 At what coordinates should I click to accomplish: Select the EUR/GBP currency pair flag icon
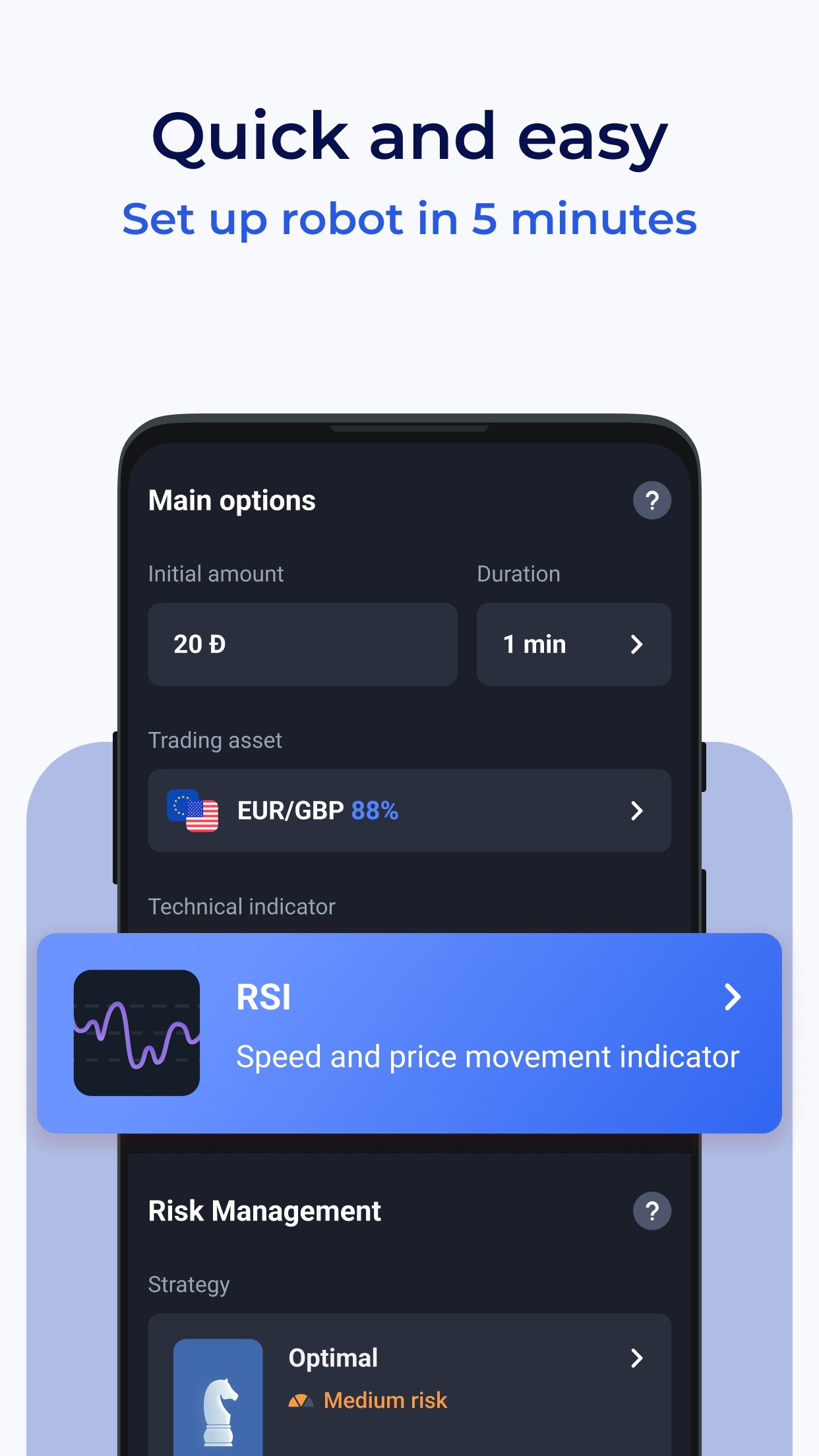point(194,811)
